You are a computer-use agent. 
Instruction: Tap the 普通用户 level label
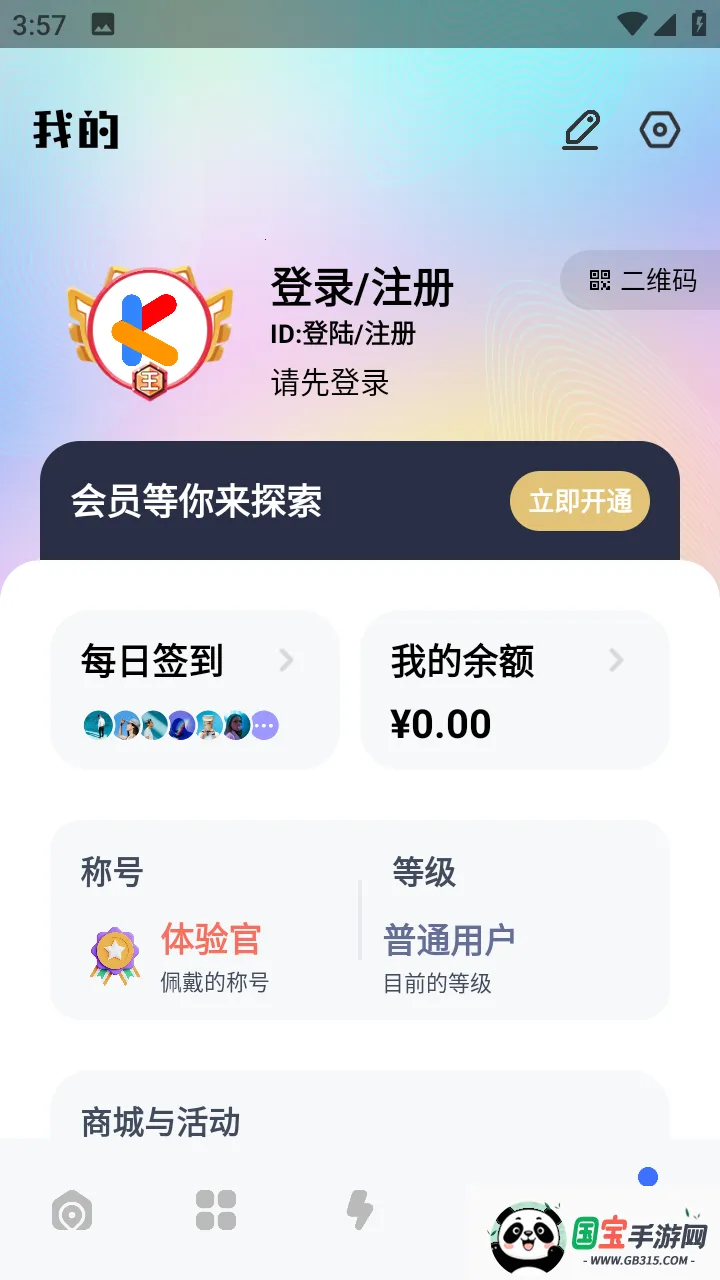point(449,938)
